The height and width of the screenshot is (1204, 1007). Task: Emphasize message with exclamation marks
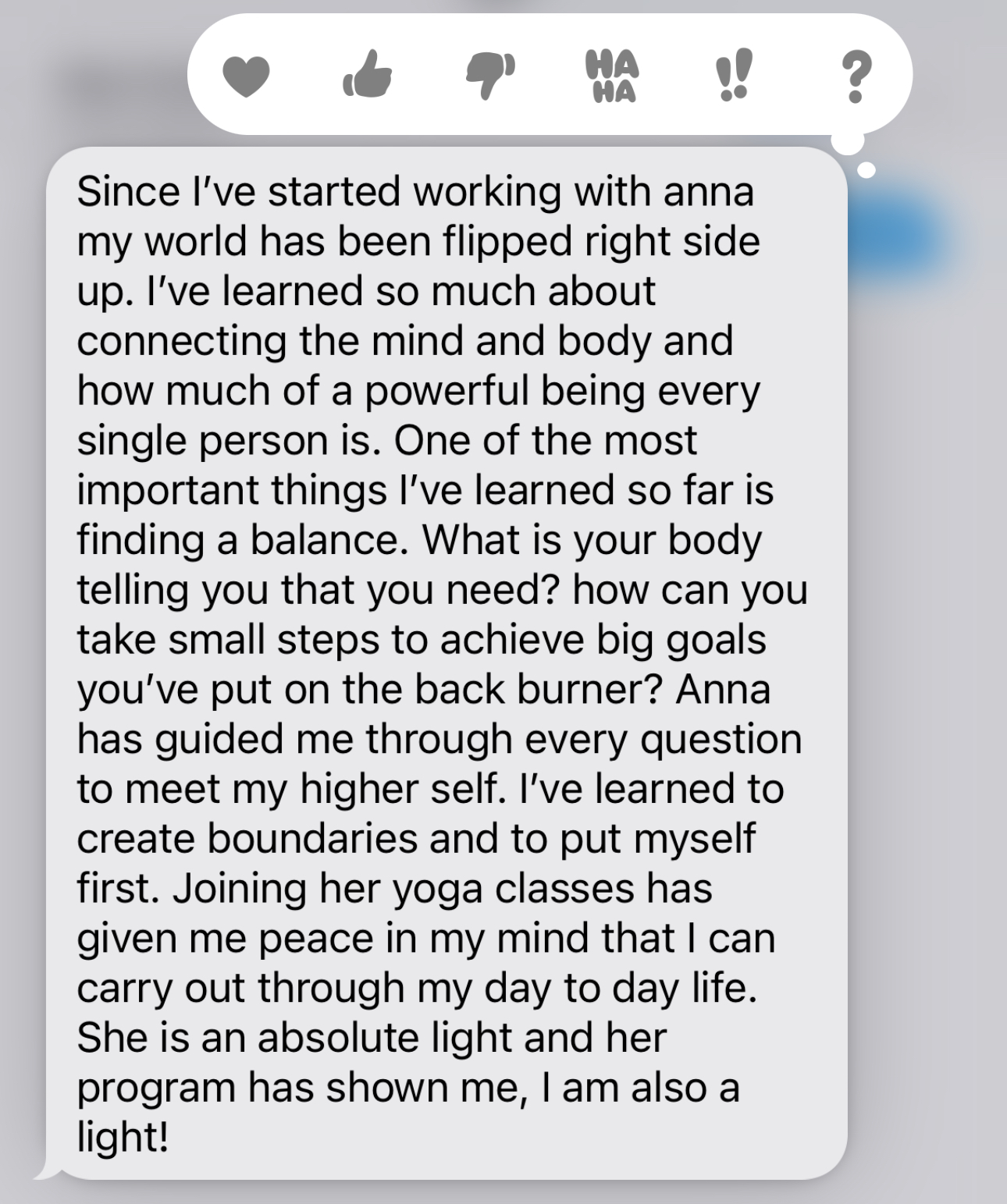click(x=733, y=76)
